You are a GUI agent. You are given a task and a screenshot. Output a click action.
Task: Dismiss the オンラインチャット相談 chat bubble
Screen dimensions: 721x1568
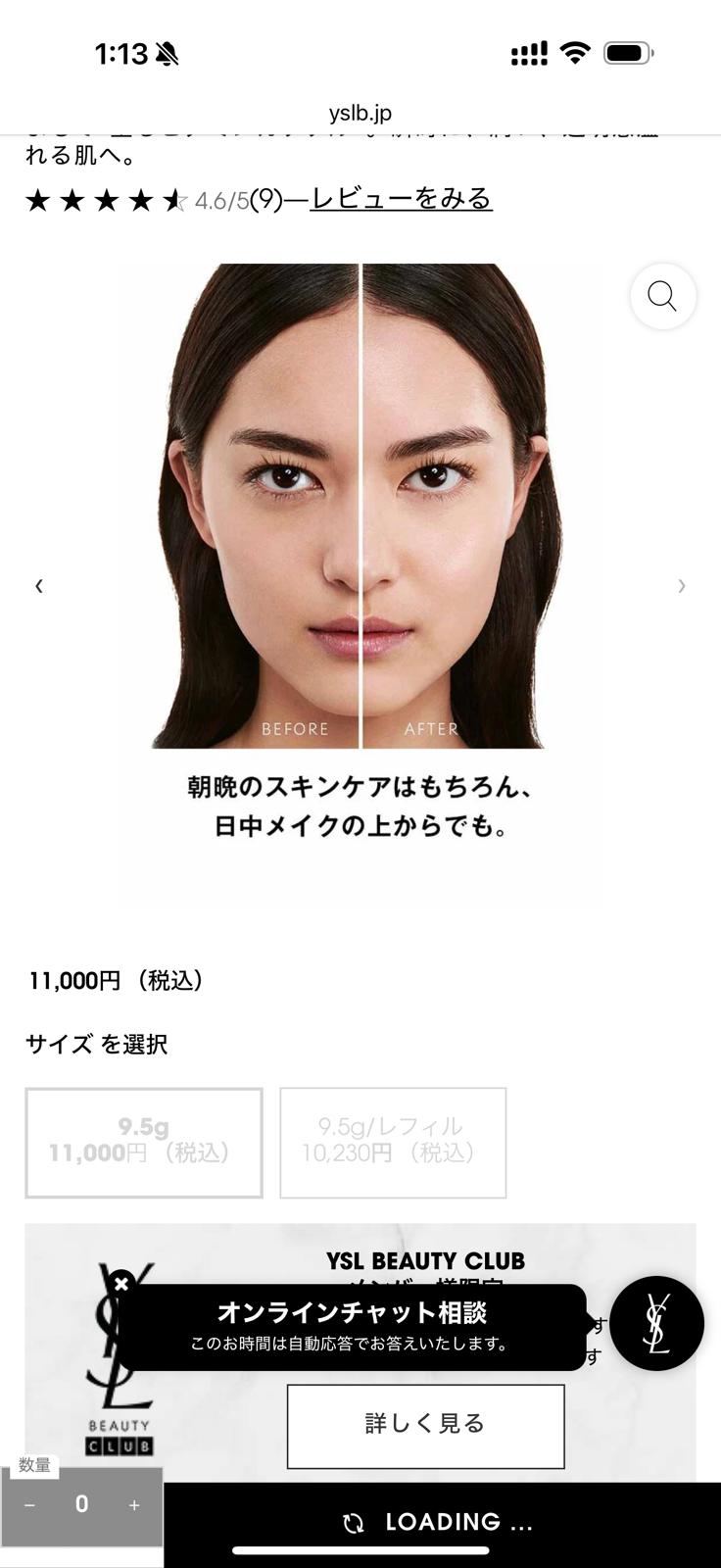coord(121,1284)
